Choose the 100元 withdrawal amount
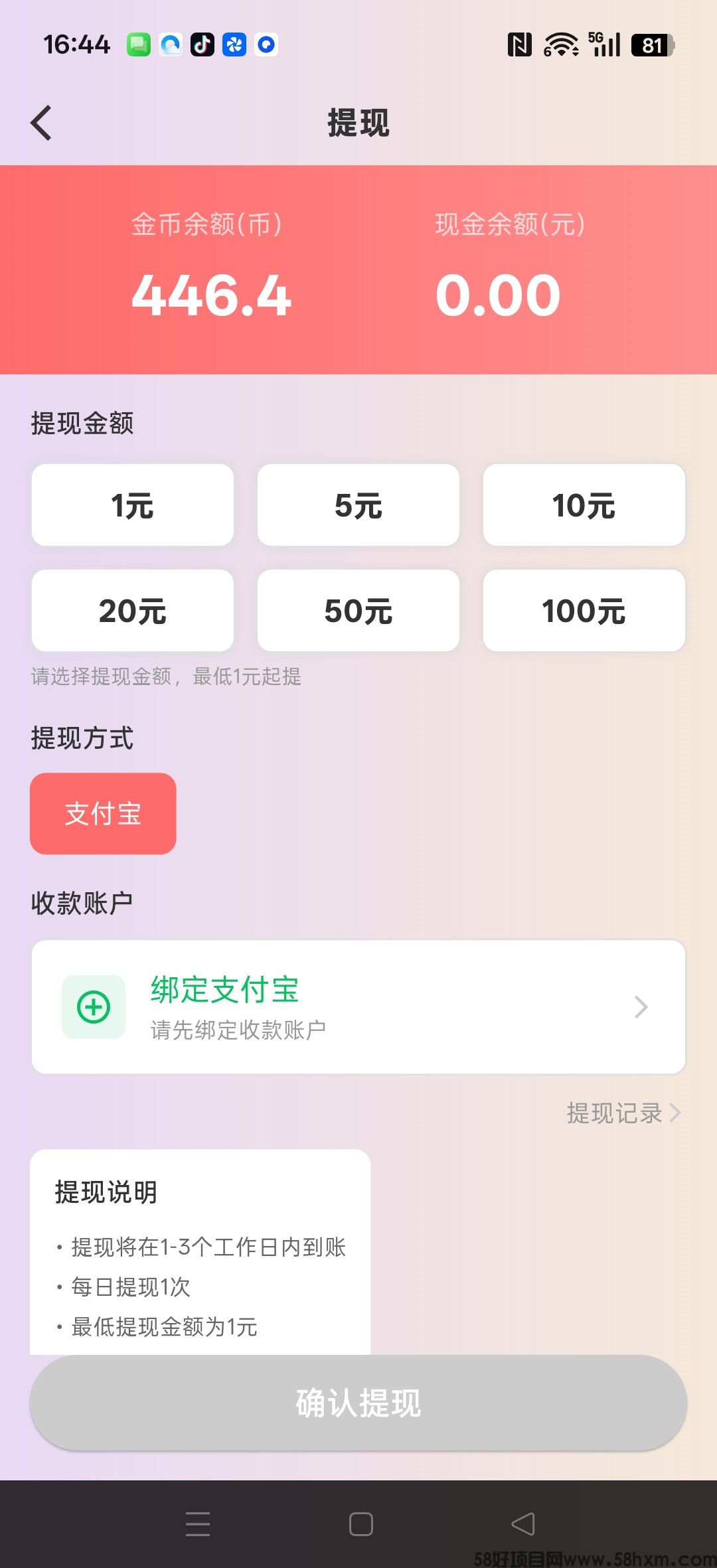Screen dimensions: 717x1568 click(584, 609)
